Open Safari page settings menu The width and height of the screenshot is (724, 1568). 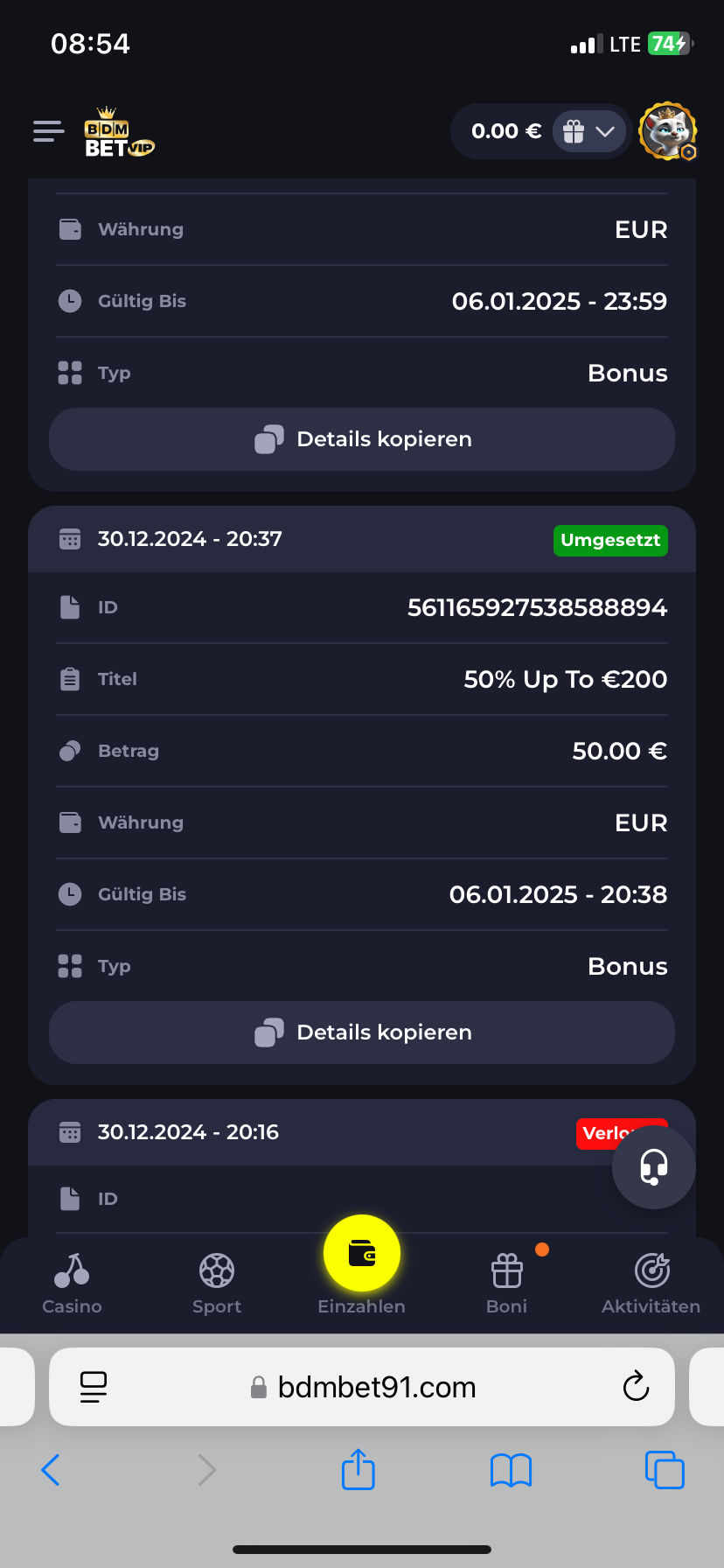[94, 1387]
